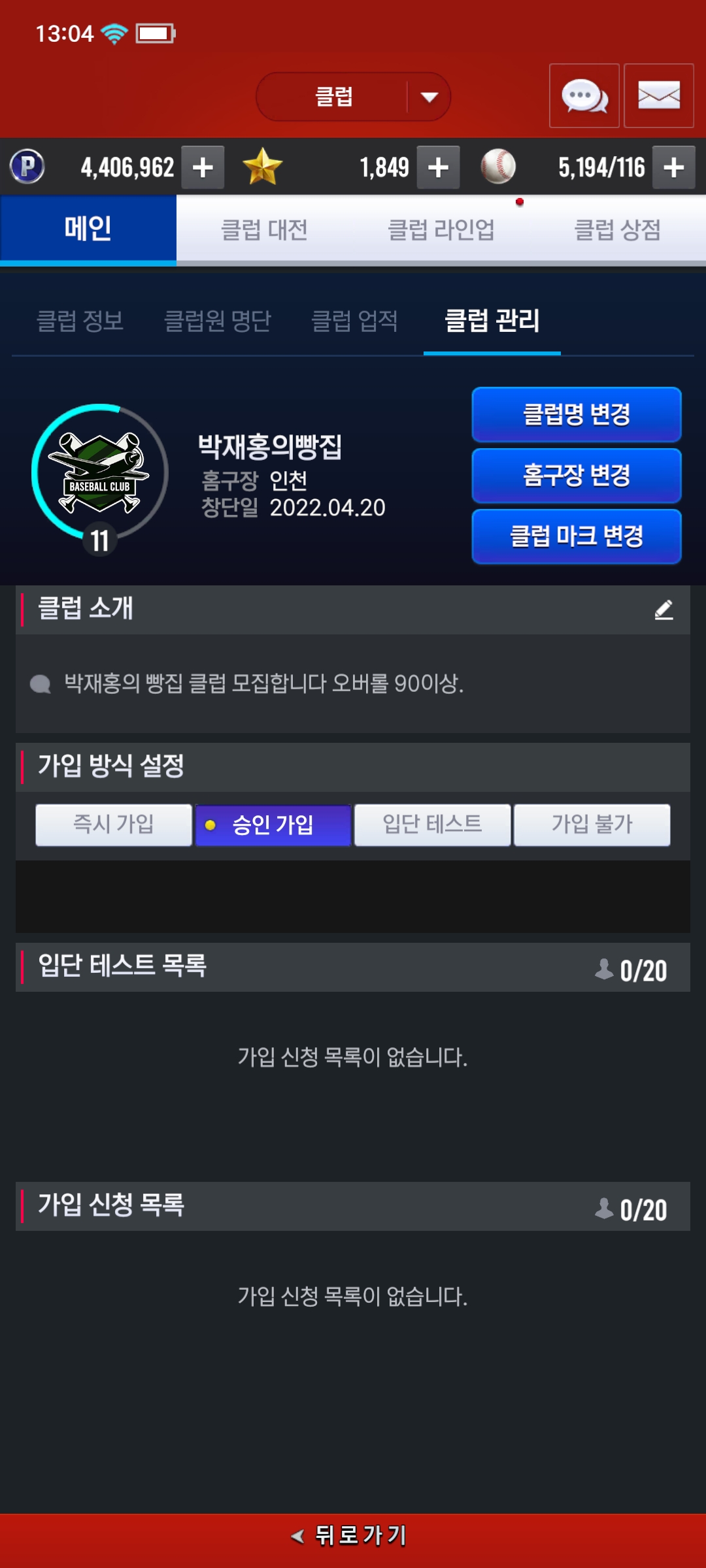Select 가입 불가 as join method
The height and width of the screenshot is (1568, 706).
pos(592,825)
